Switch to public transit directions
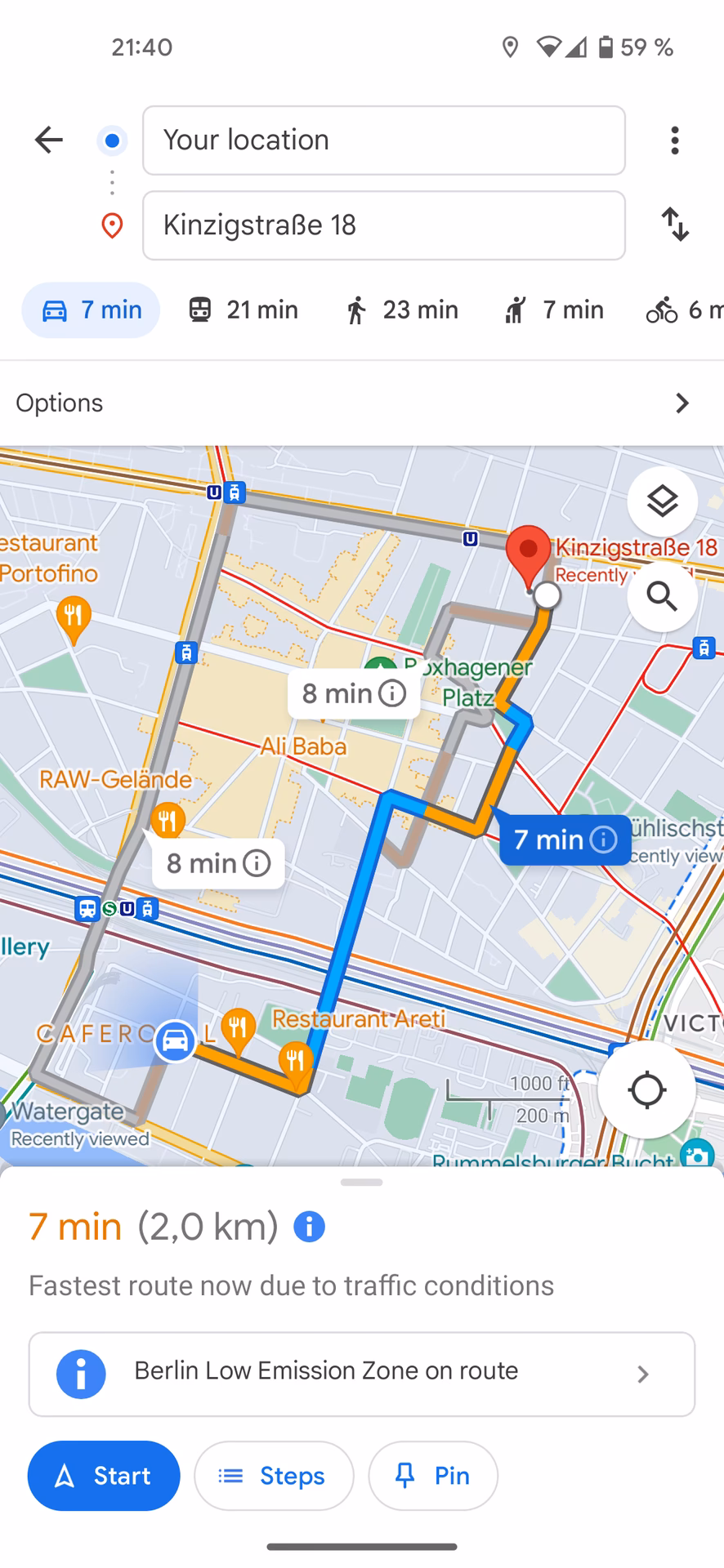 (242, 310)
